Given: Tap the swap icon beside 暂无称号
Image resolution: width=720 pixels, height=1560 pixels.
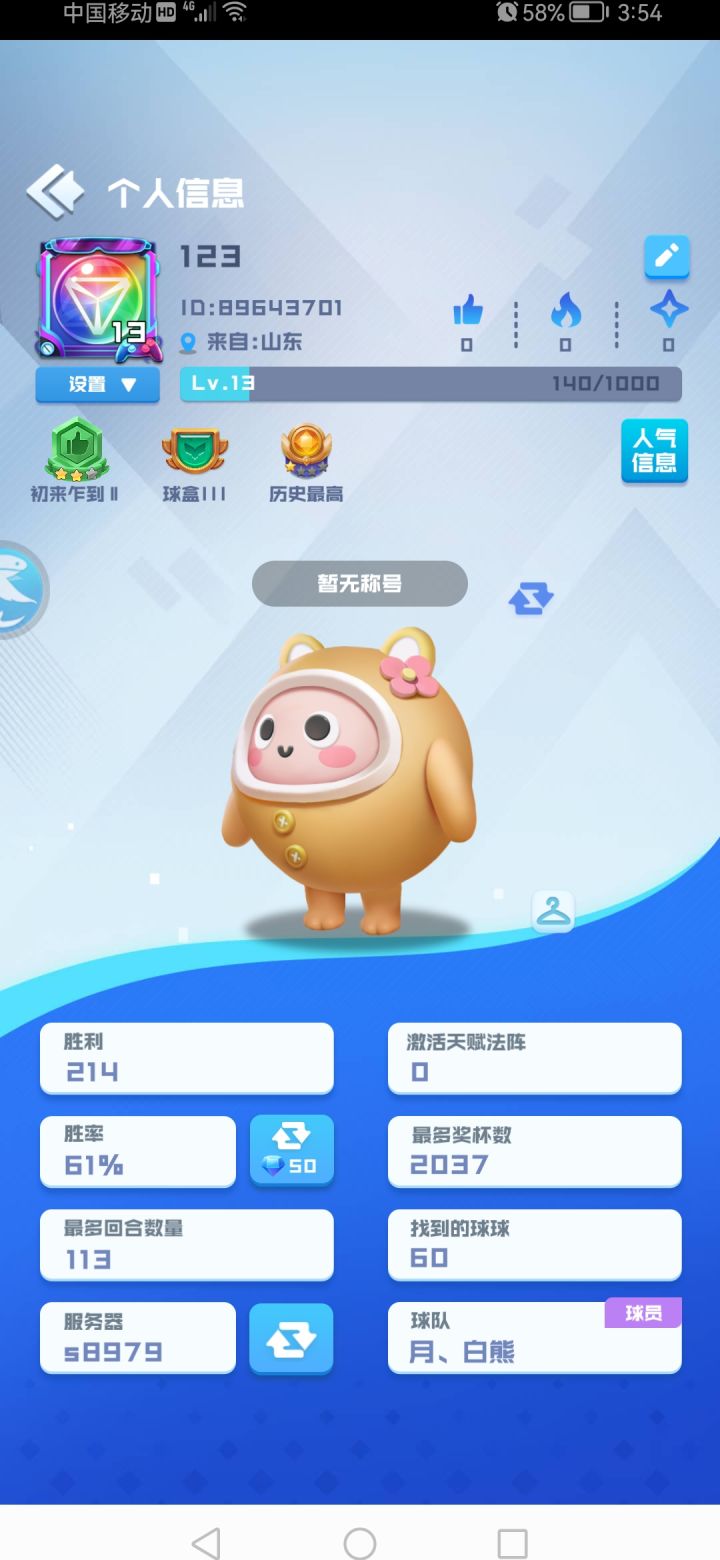Looking at the screenshot, I should pyautogui.click(x=531, y=597).
